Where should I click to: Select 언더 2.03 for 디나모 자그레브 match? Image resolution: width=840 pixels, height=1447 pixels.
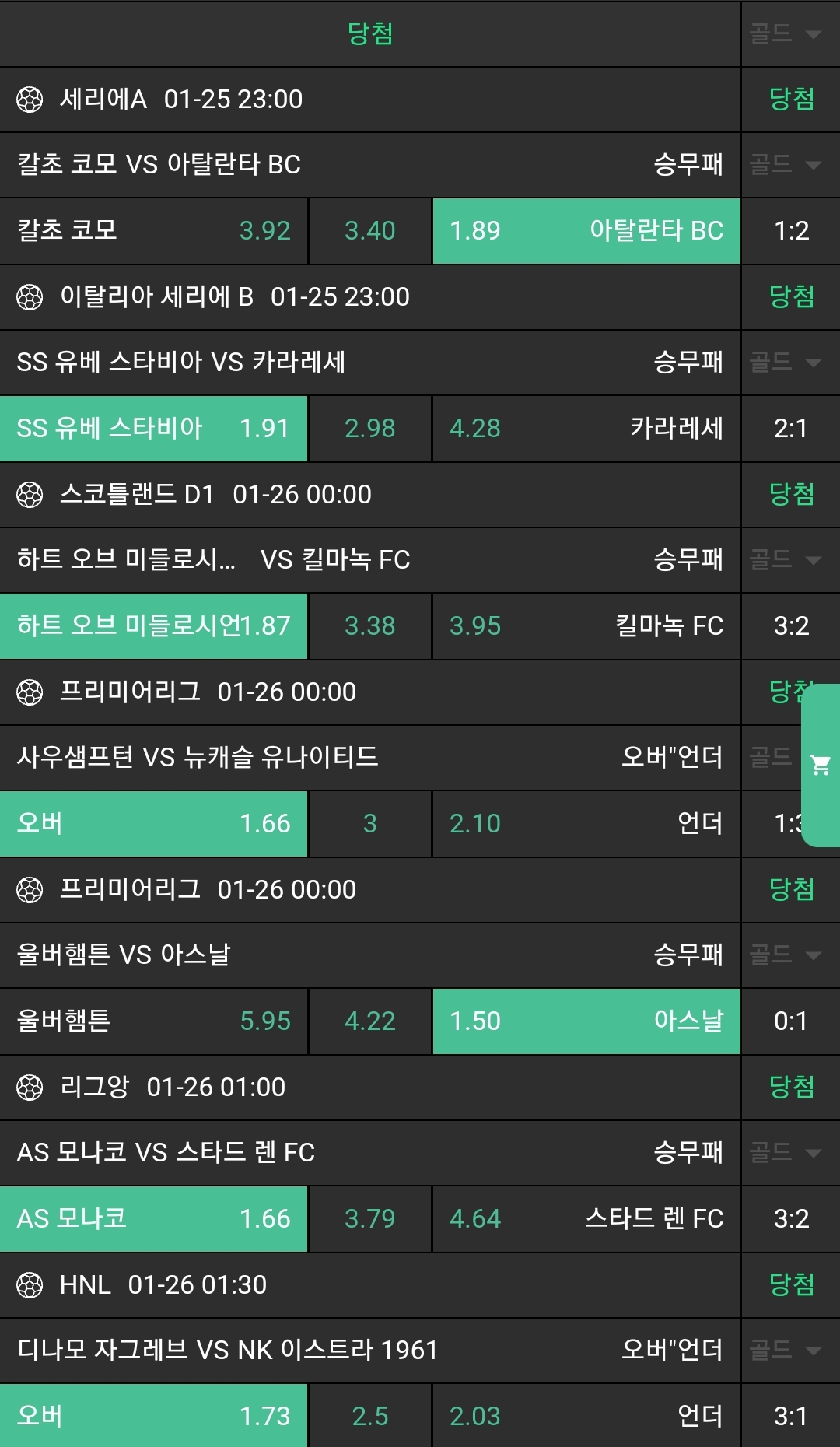(586, 1416)
